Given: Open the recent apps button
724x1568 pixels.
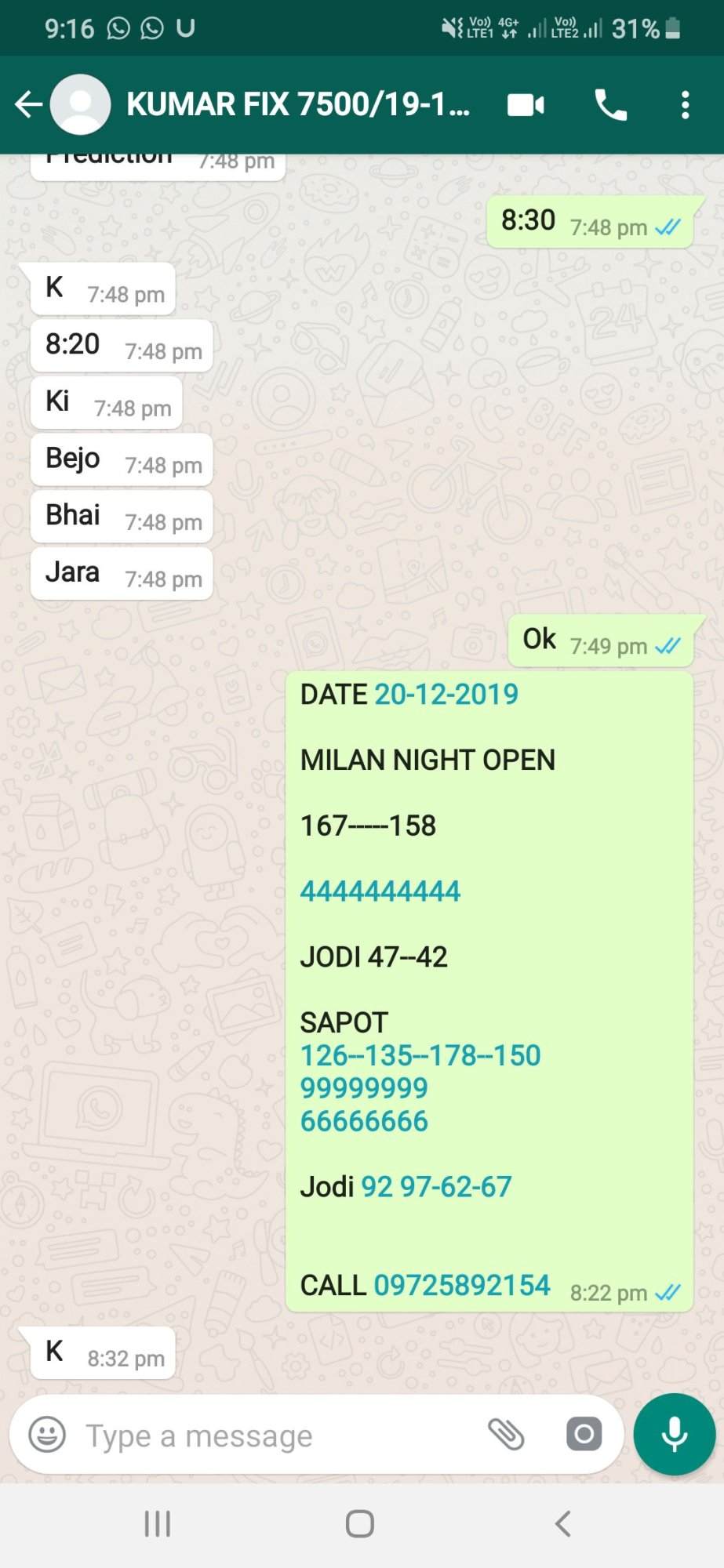Looking at the screenshot, I should 158,1523.
